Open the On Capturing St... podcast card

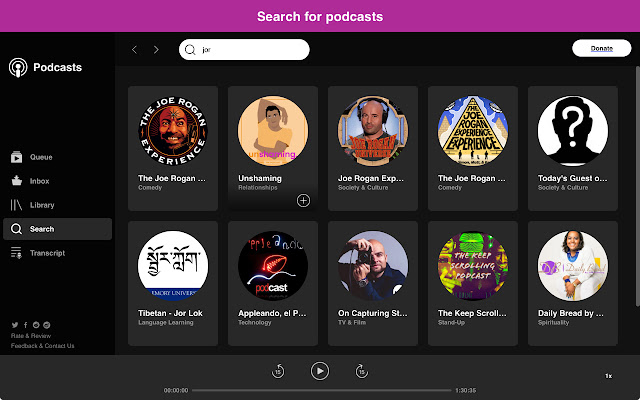coord(373,276)
